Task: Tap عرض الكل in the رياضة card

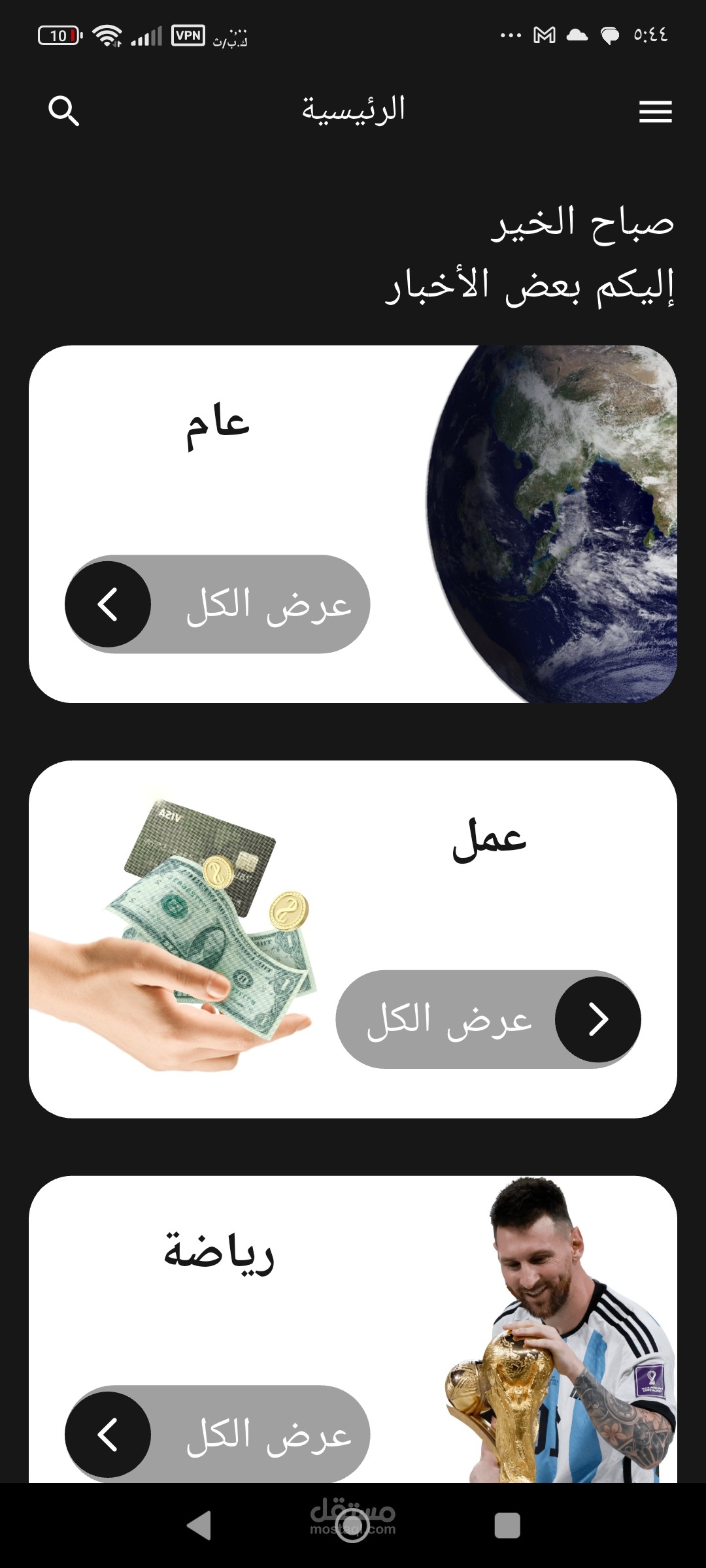Action: click(x=218, y=1434)
